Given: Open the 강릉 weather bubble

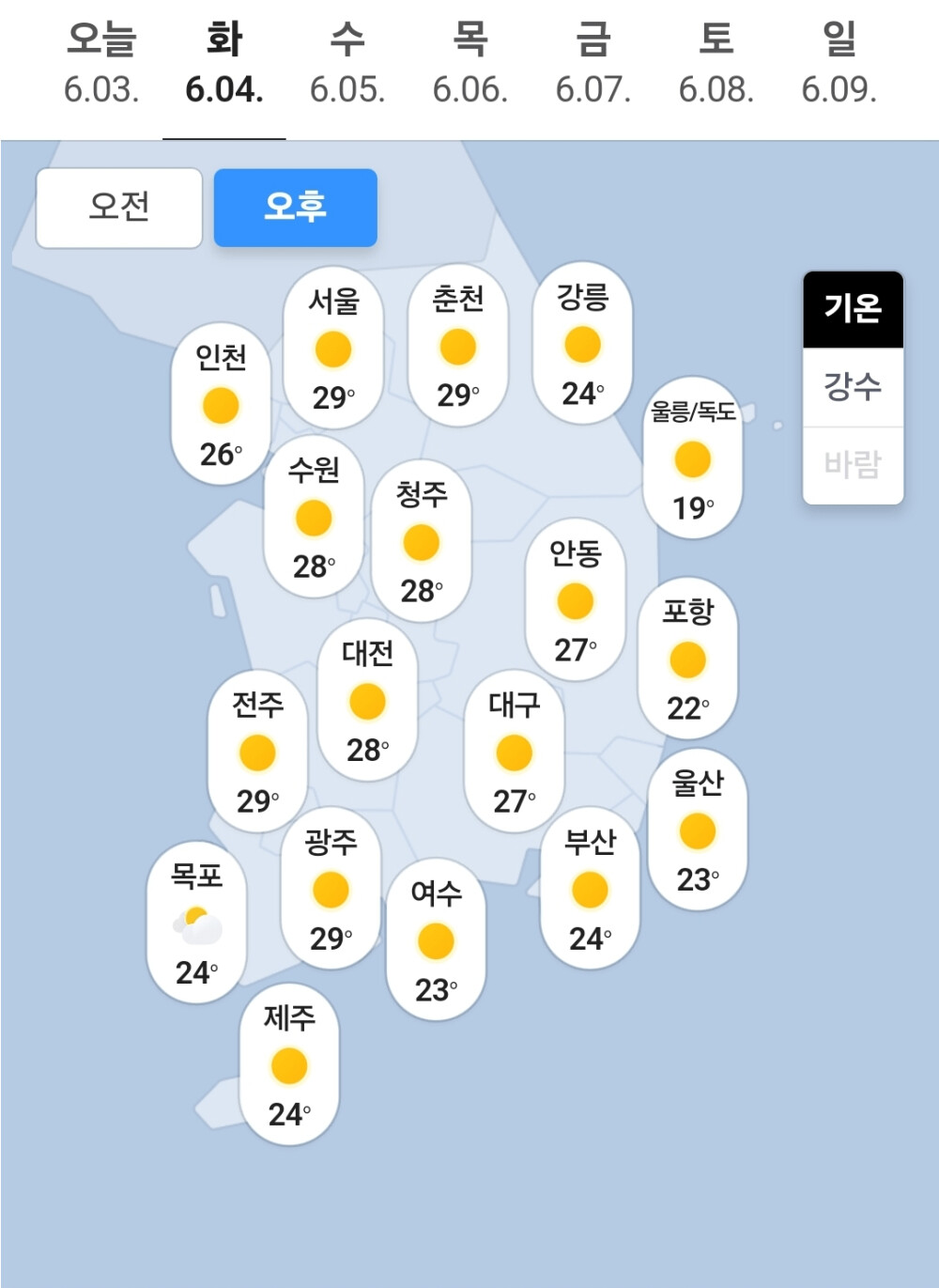Looking at the screenshot, I should pos(582,345).
